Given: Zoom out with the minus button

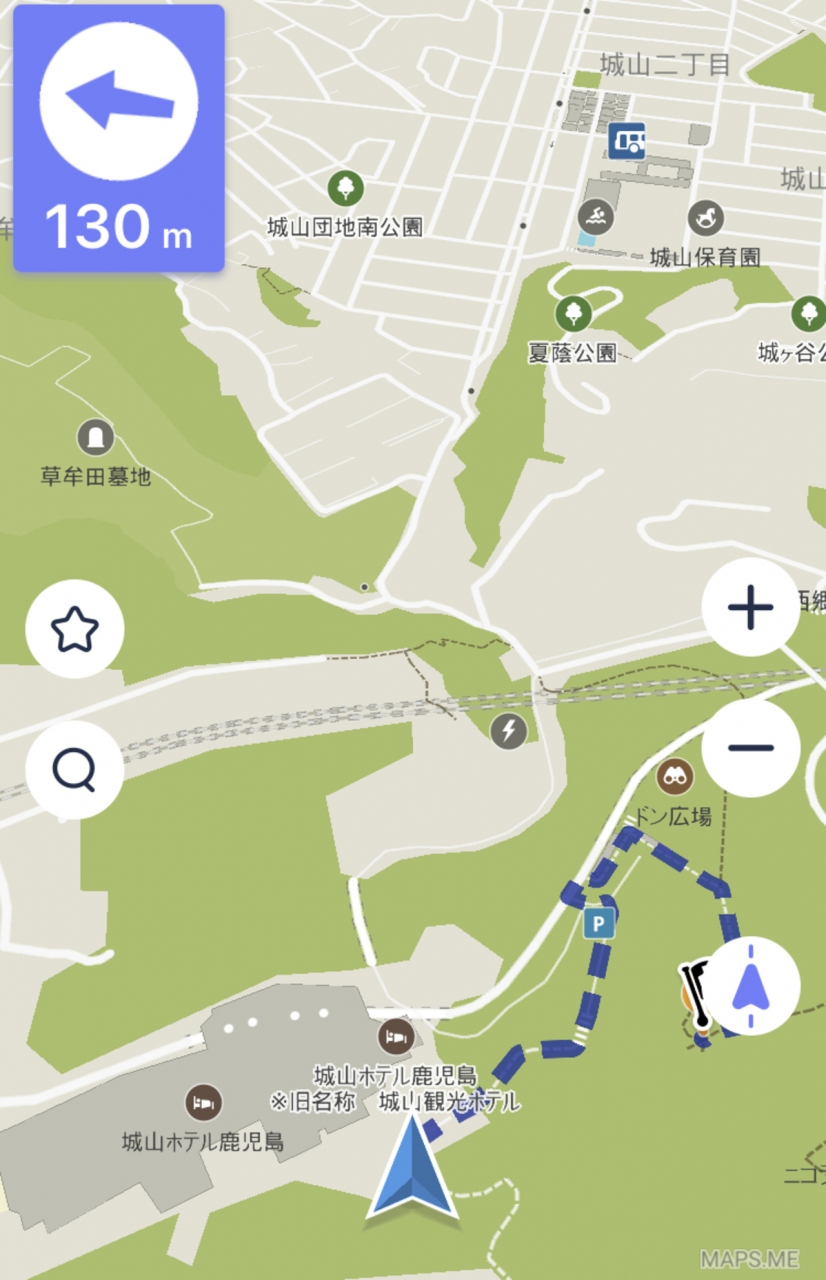Looking at the screenshot, I should click(x=751, y=748).
